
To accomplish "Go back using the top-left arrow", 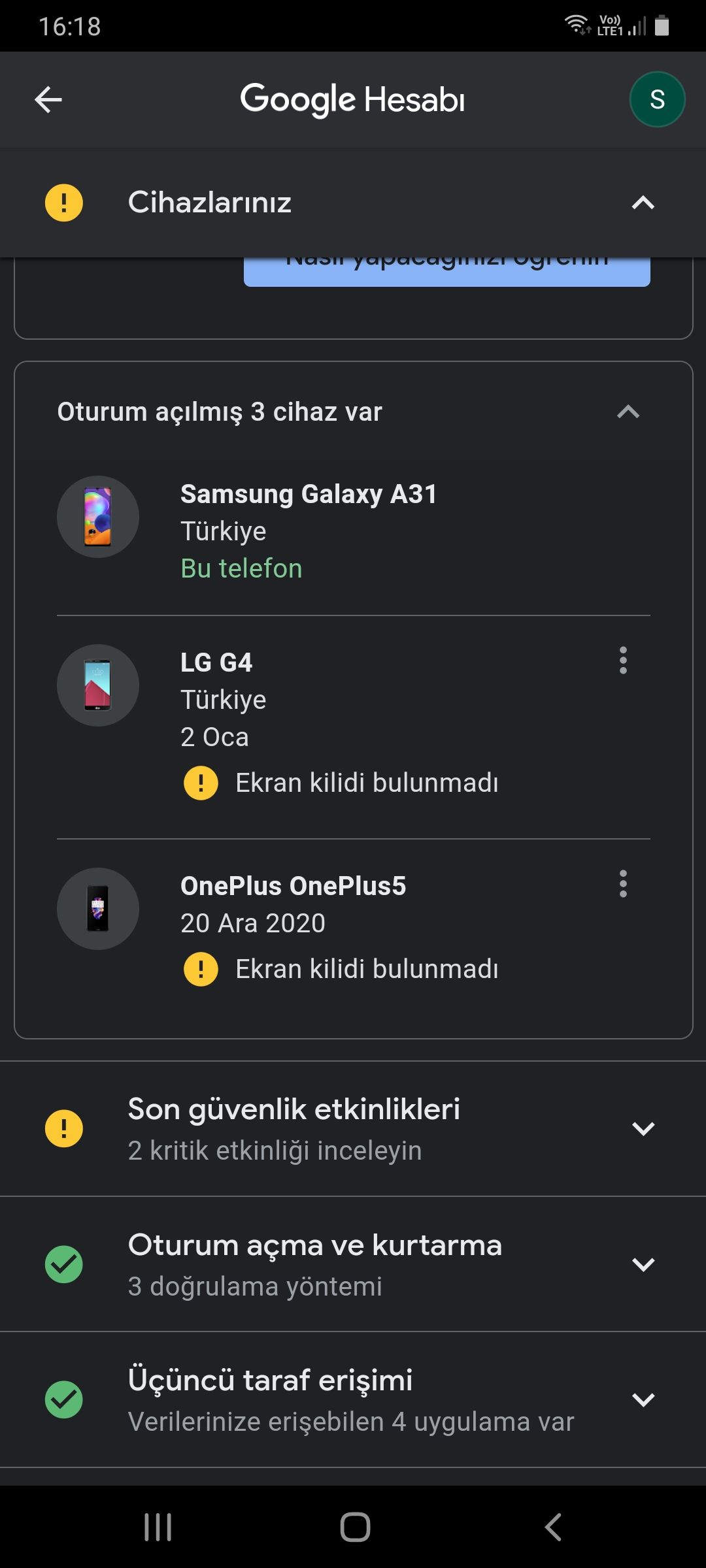I will pyautogui.click(x=48, y=100).
